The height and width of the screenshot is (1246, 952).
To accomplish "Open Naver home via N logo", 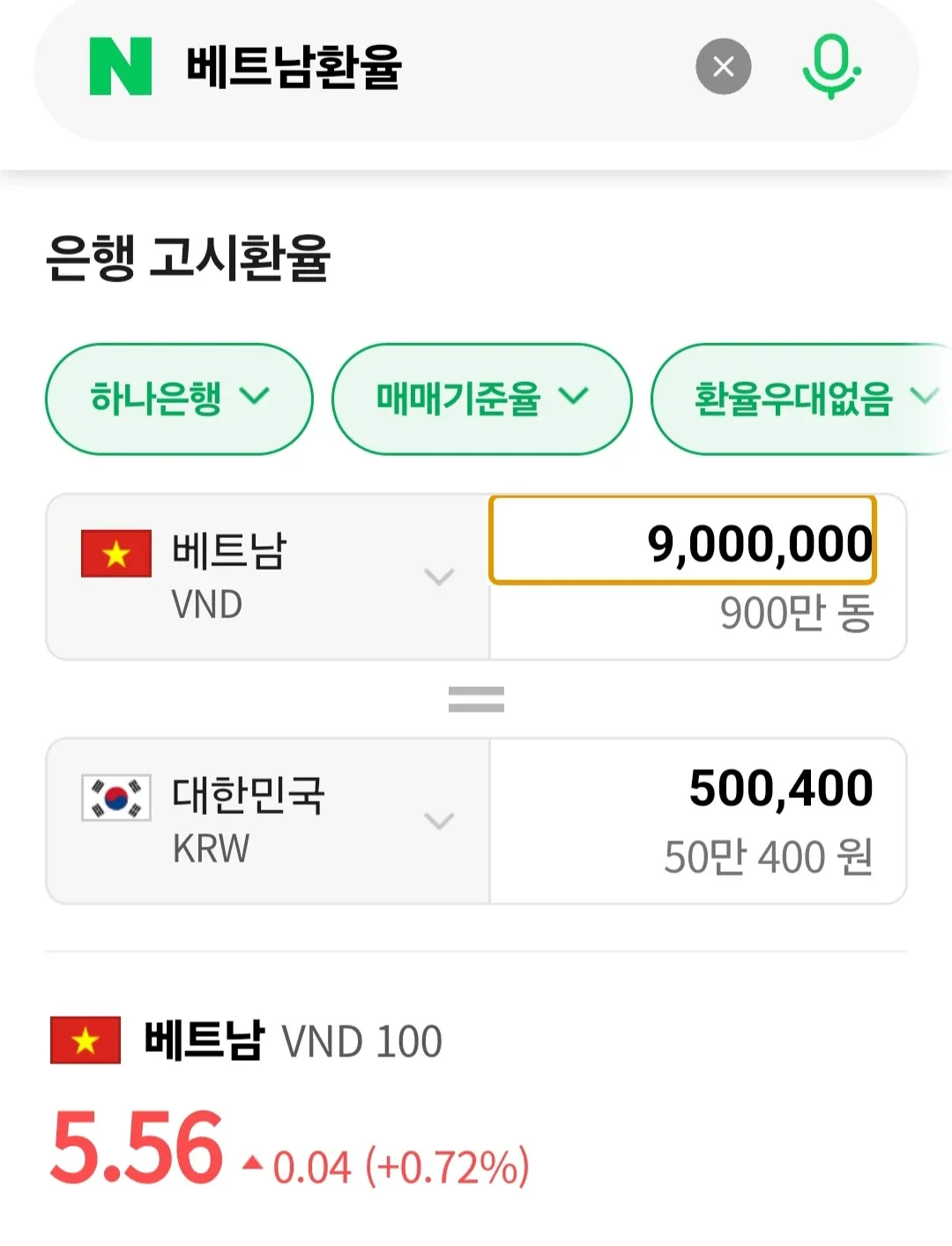I will (121, 66).
